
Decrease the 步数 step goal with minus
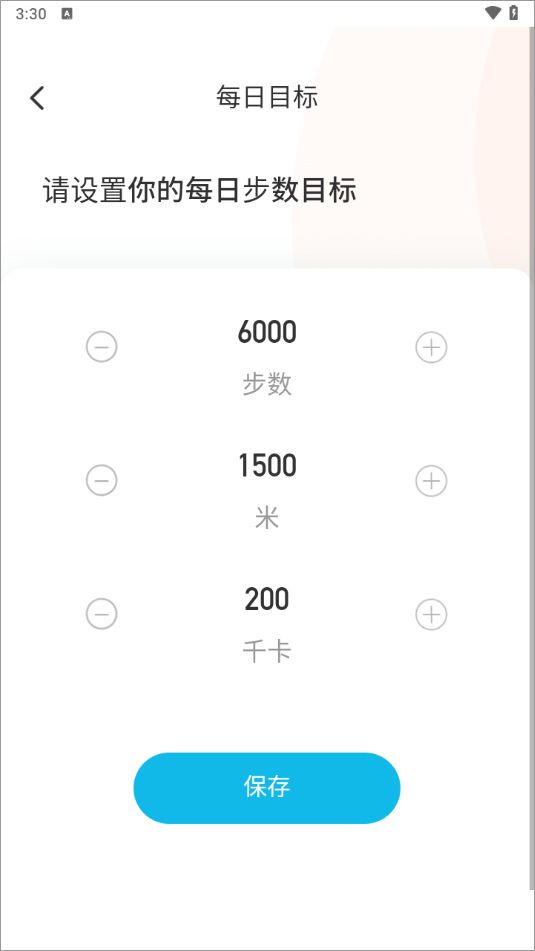coord(101,347)
